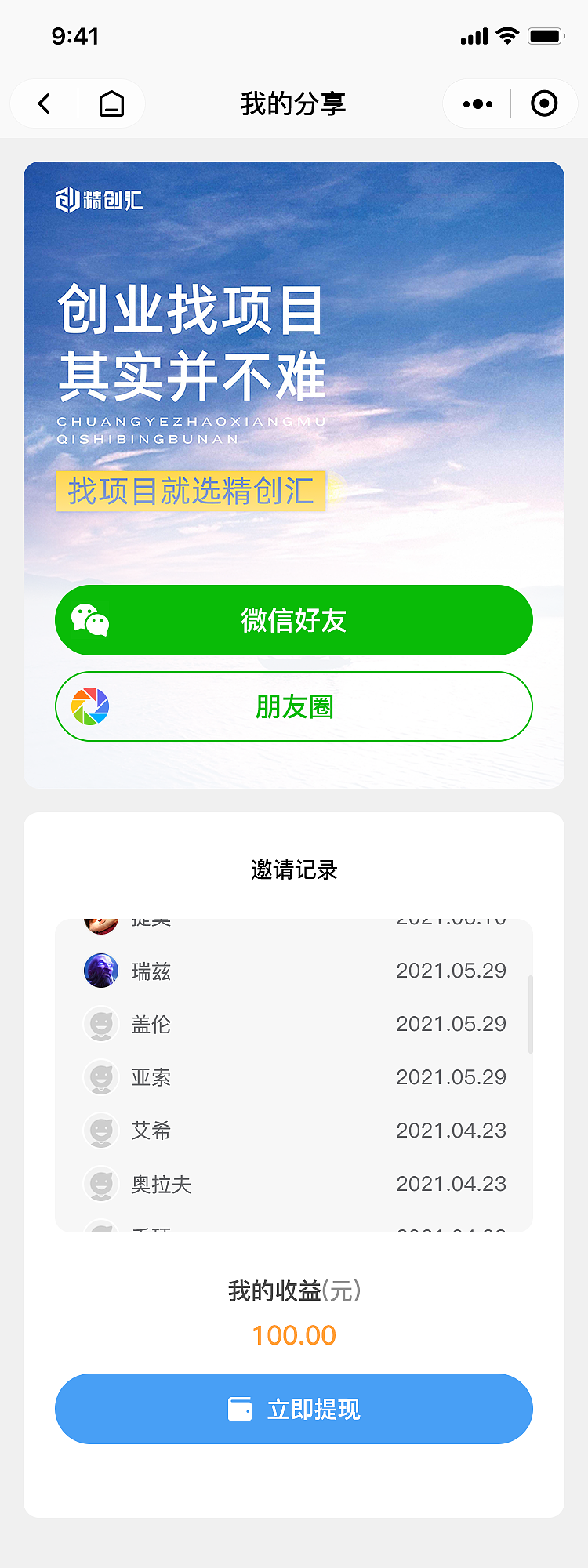The image size is (588, 1568).
Task: Select 奥拉夫 in the invite record list
Action: tap(162, 1184)
